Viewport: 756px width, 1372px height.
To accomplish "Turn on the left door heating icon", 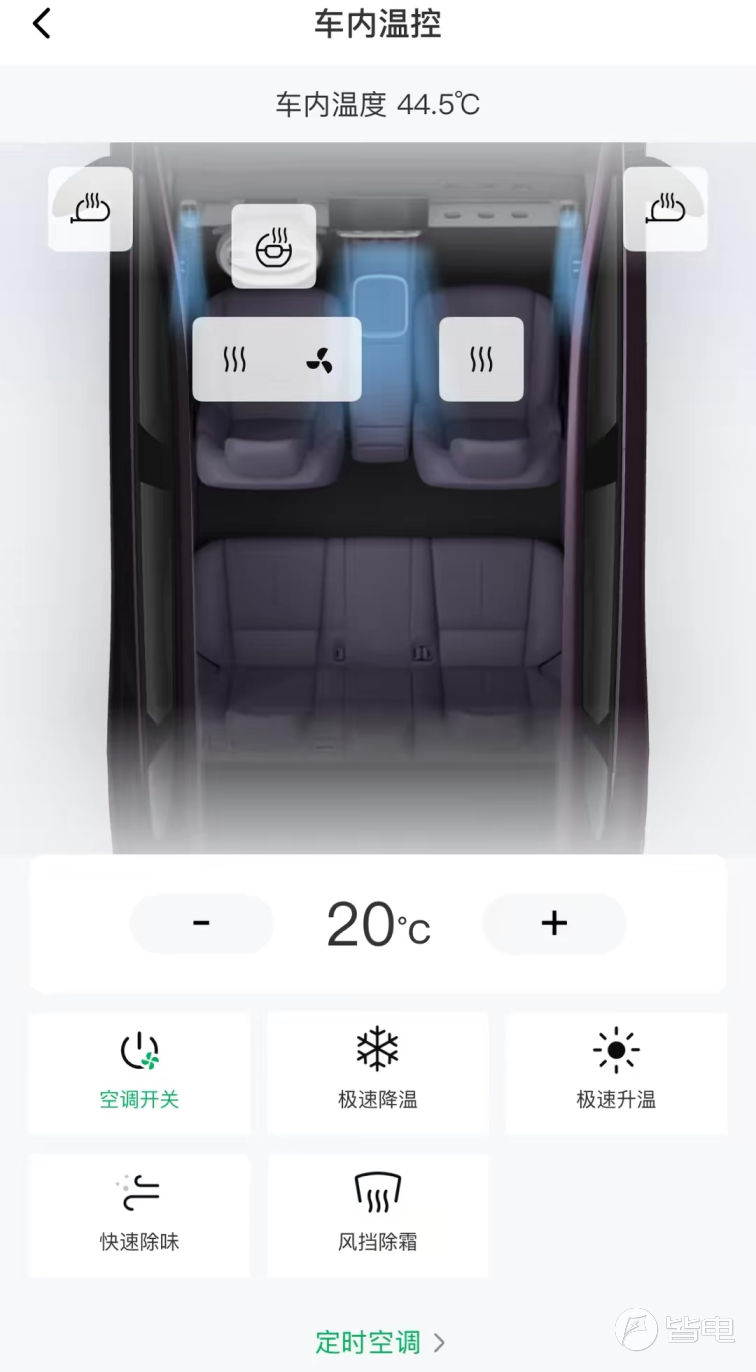I will pos(90,209).
